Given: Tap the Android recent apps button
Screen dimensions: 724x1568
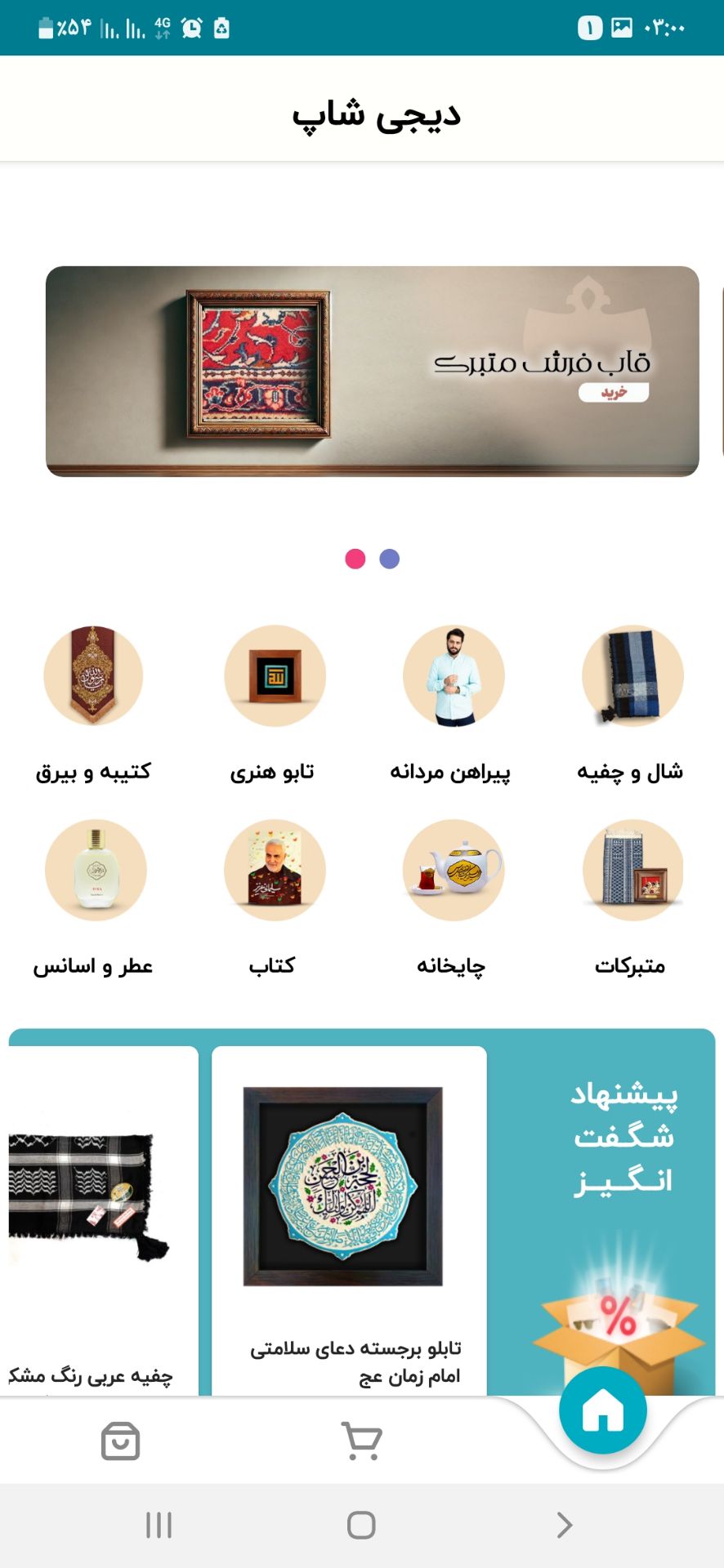Looking at the screenshot, I should pos(159,1523).
